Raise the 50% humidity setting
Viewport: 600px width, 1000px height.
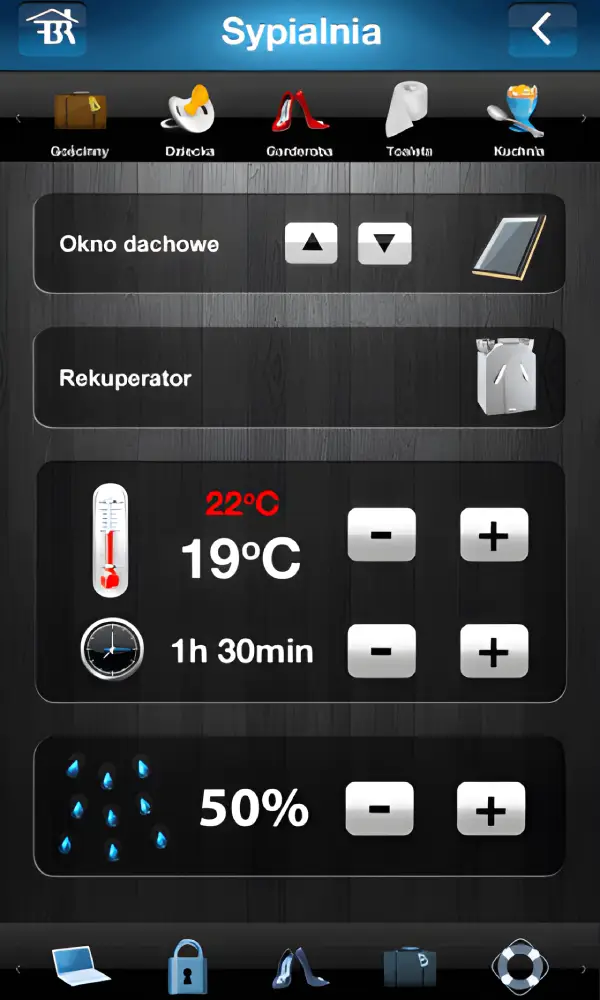click(491, 808)
